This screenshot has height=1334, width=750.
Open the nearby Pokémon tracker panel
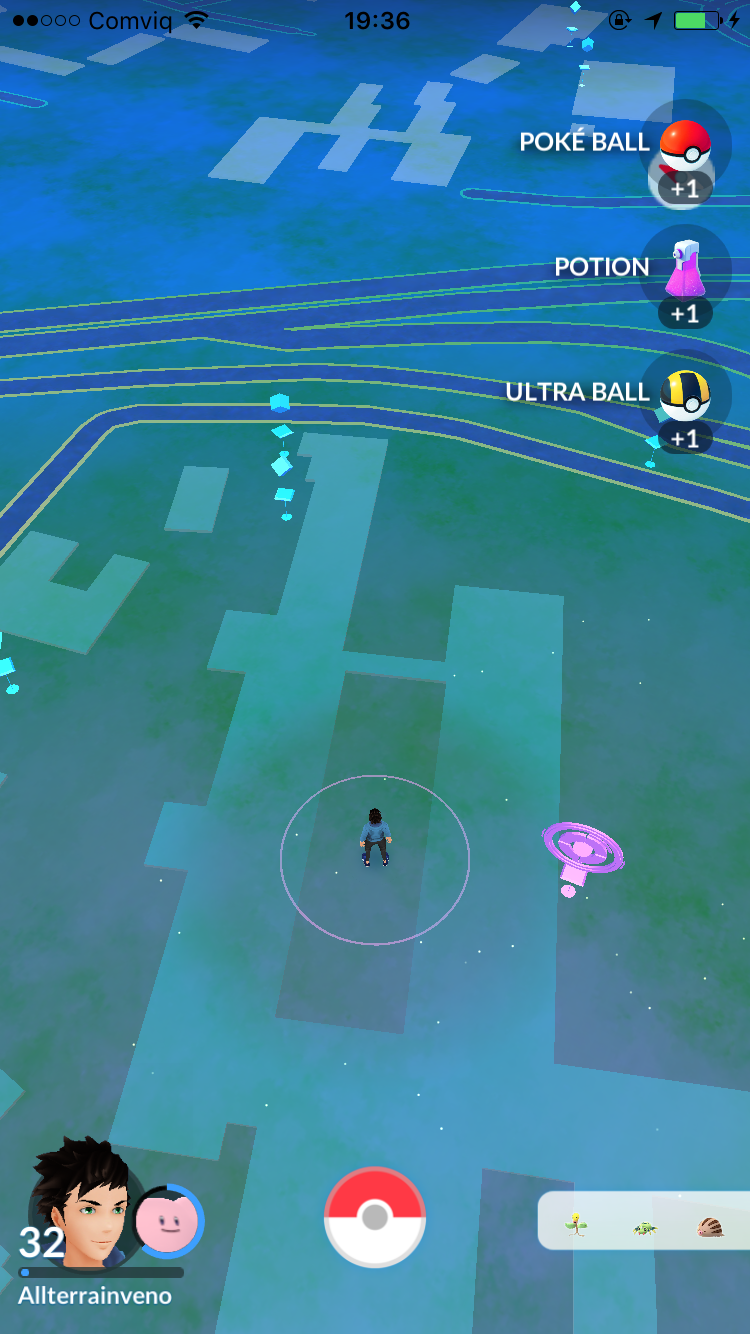(644, 1221)
